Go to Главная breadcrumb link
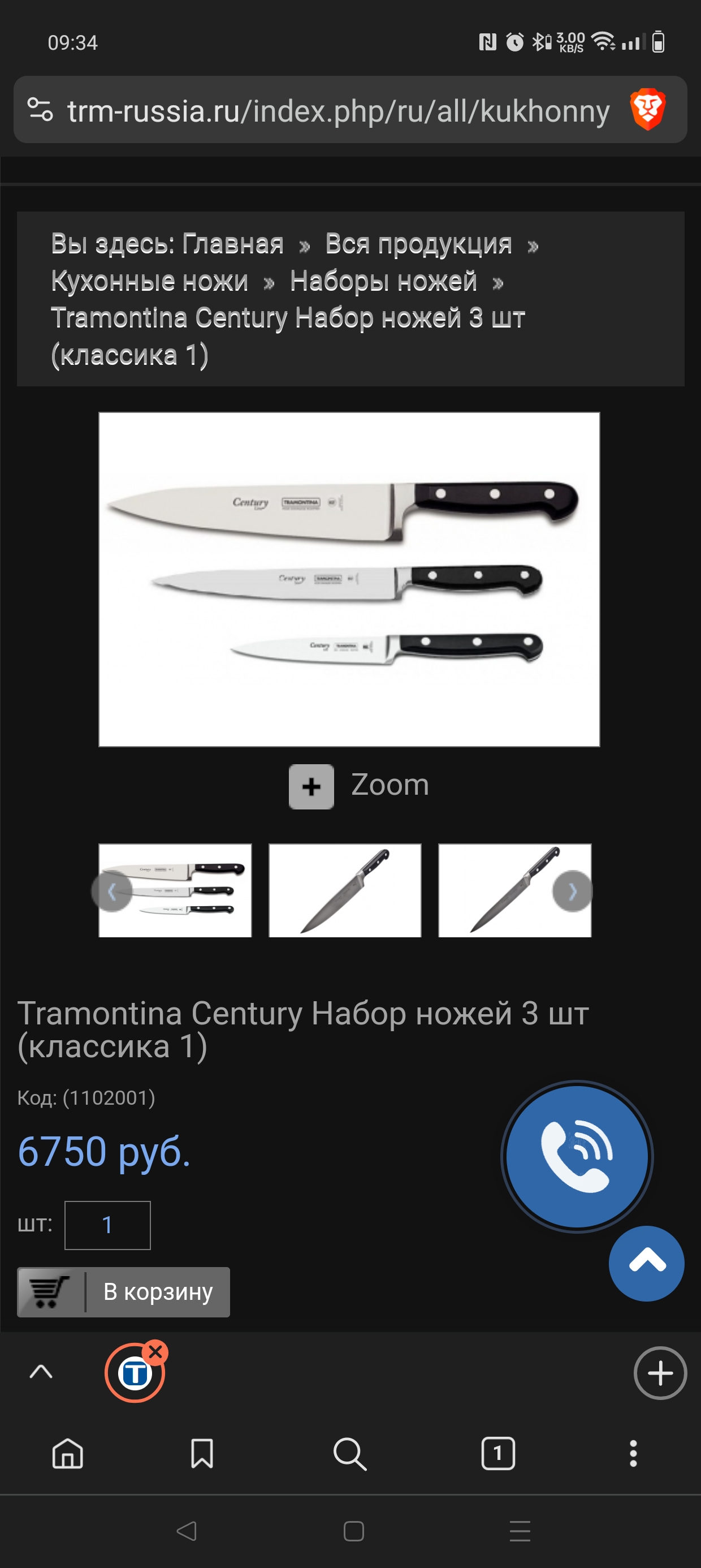701x1568 pixels. [233, 244]
